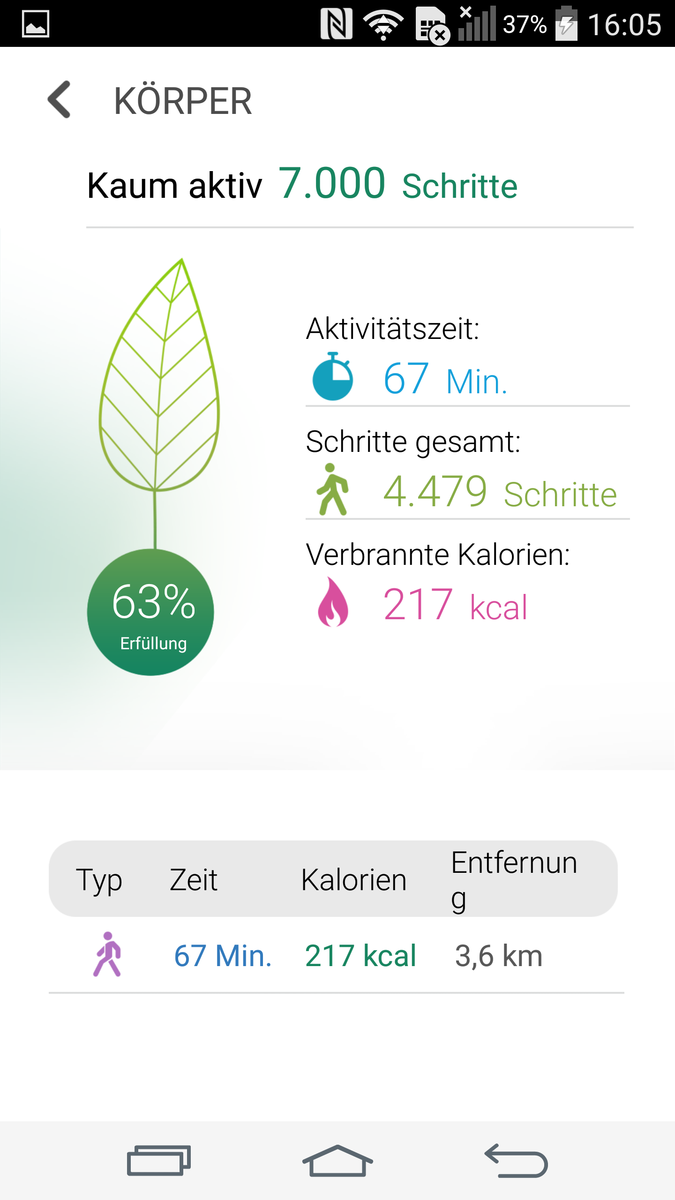This screenshot has height=1200, width=675.
Task: Open the recent apps overview
Action: click(x=159, y=1161)
